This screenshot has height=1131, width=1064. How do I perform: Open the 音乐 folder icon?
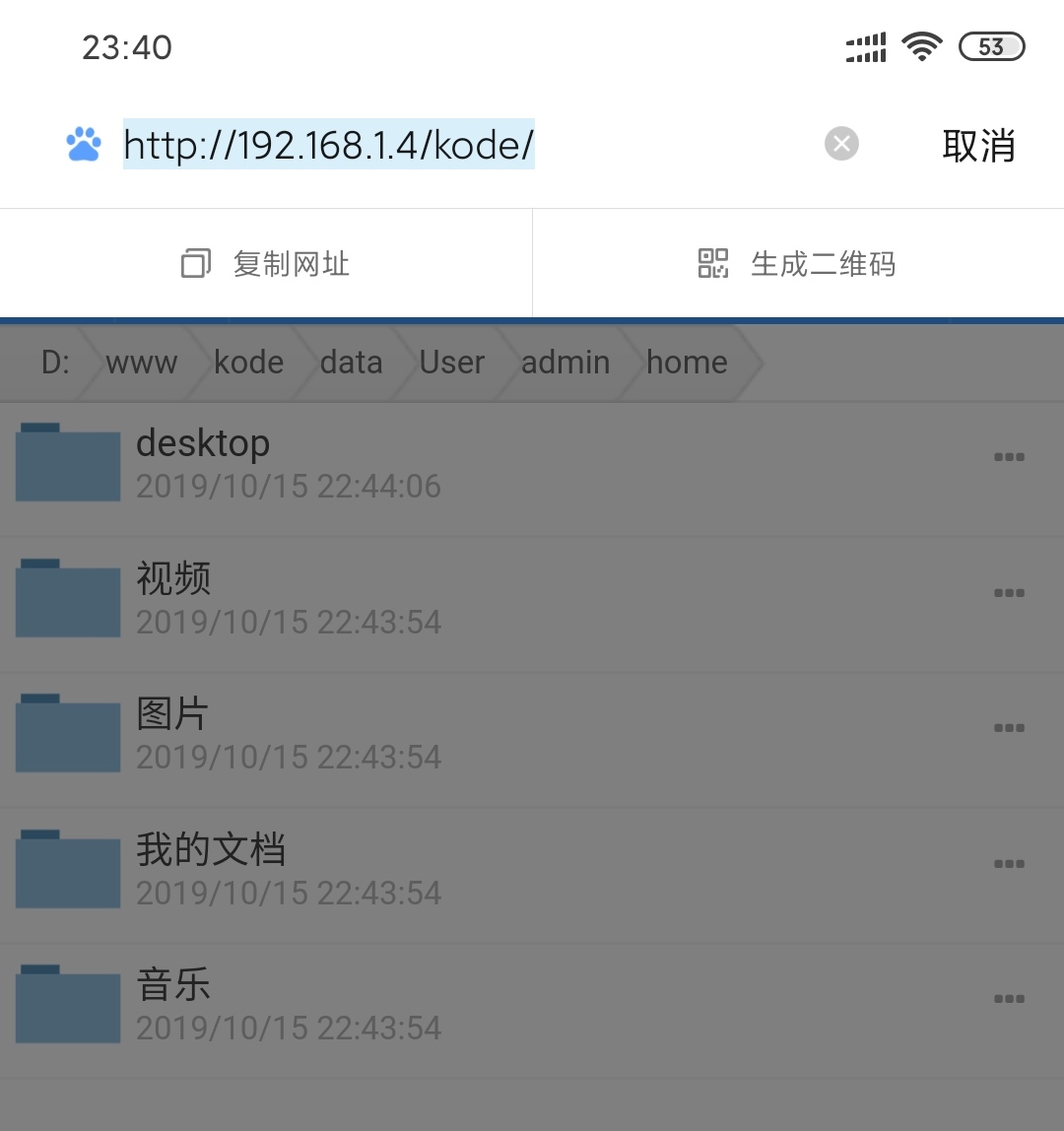pyautogui.click(x=67, y=1001)
